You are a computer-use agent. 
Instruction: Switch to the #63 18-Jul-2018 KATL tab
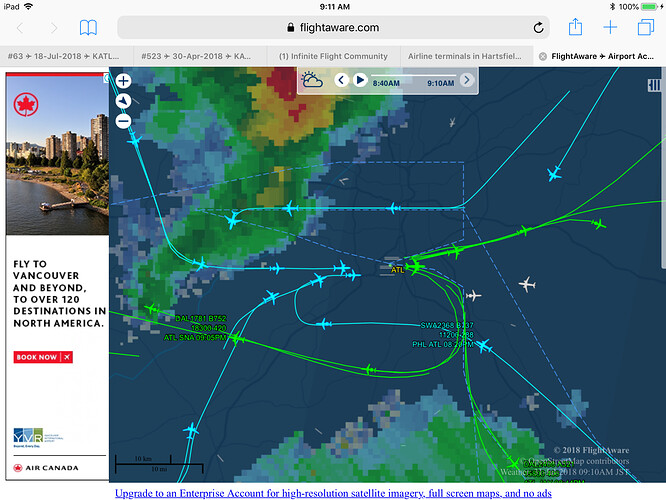[x=66, y=56]
